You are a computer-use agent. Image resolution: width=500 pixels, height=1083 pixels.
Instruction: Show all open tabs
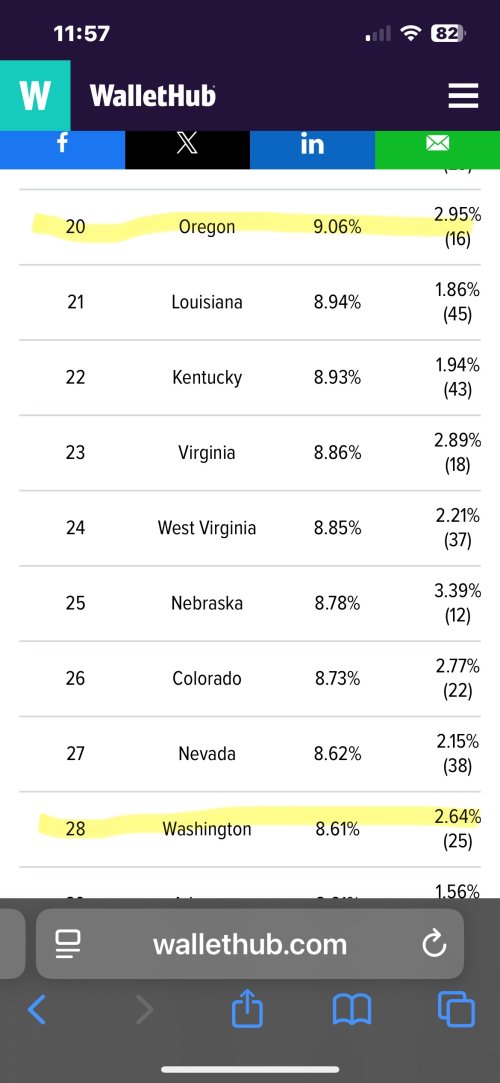tap(456, 1010)
